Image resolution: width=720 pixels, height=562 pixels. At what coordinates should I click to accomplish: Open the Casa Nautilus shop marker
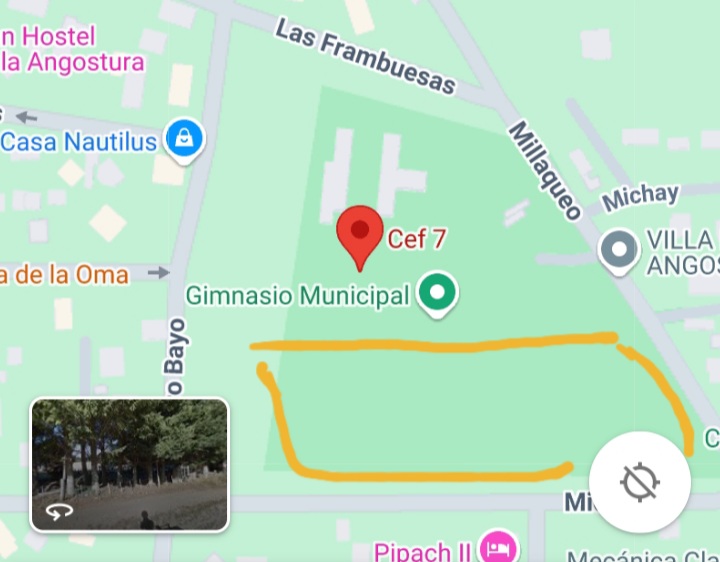pyautogui.click(x=185, y=139)
